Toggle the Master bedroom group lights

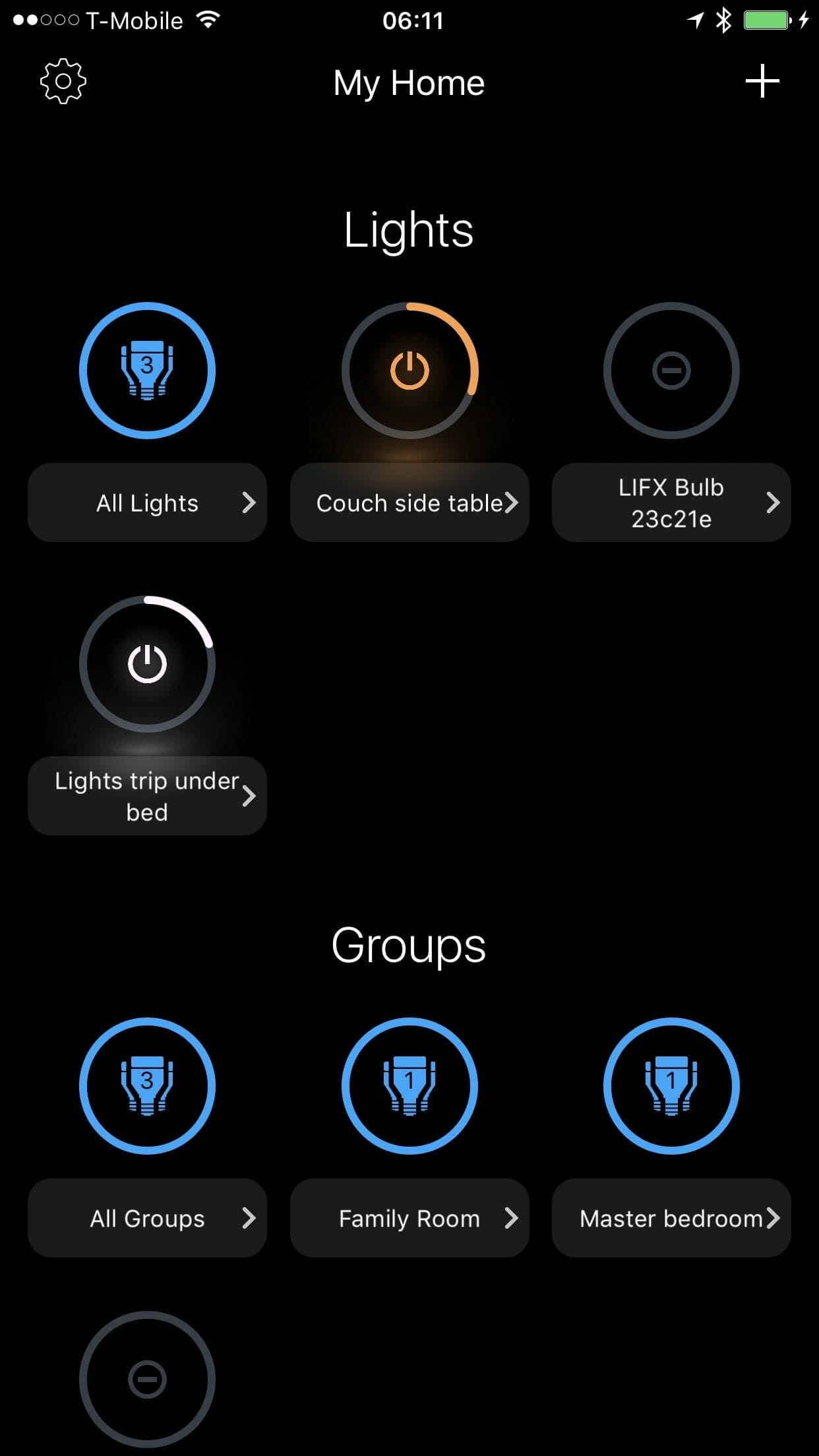coord(671,1086)
